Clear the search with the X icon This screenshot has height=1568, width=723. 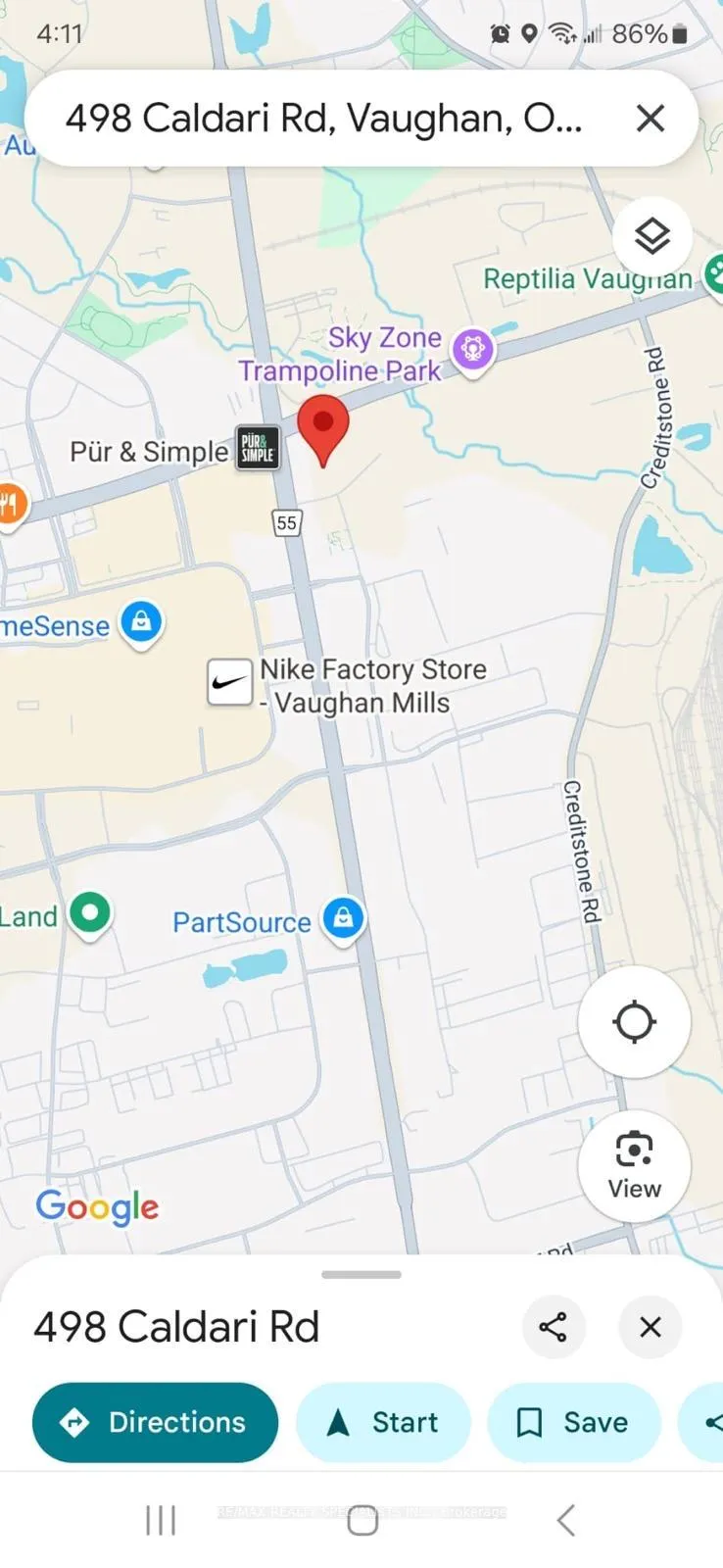(651, 119)
